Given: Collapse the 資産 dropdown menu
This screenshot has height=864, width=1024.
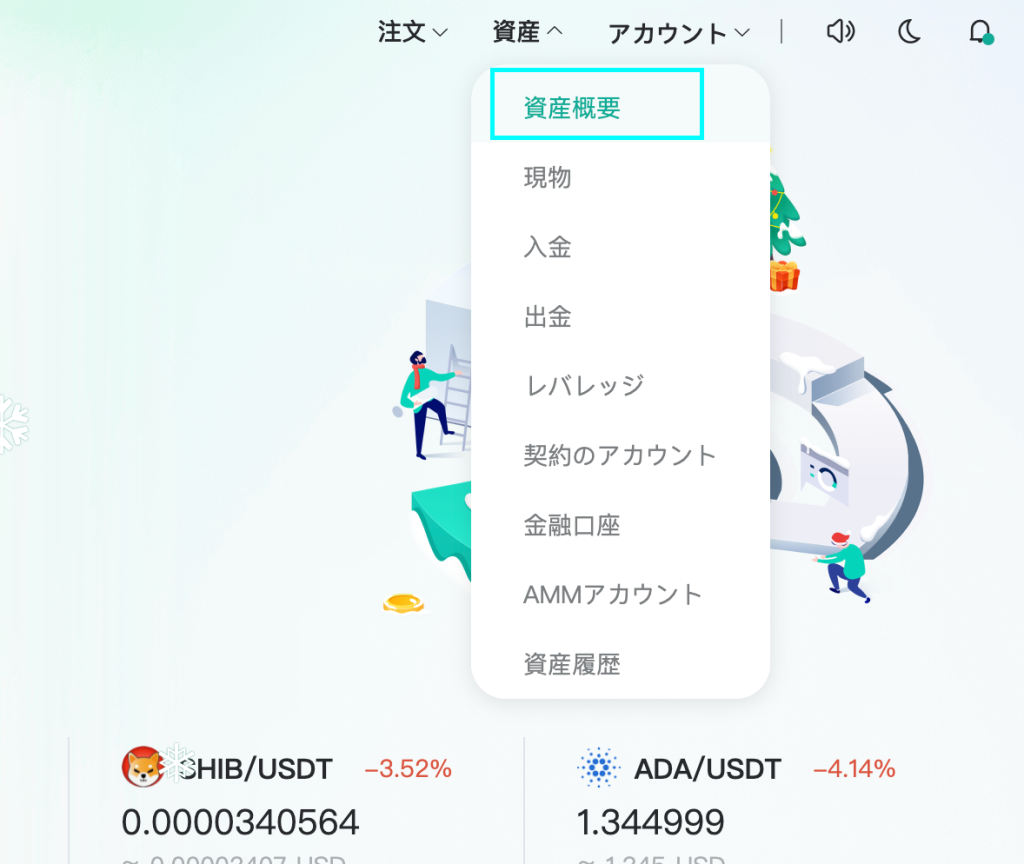Looking at the screenshot, I should (527, 32).
